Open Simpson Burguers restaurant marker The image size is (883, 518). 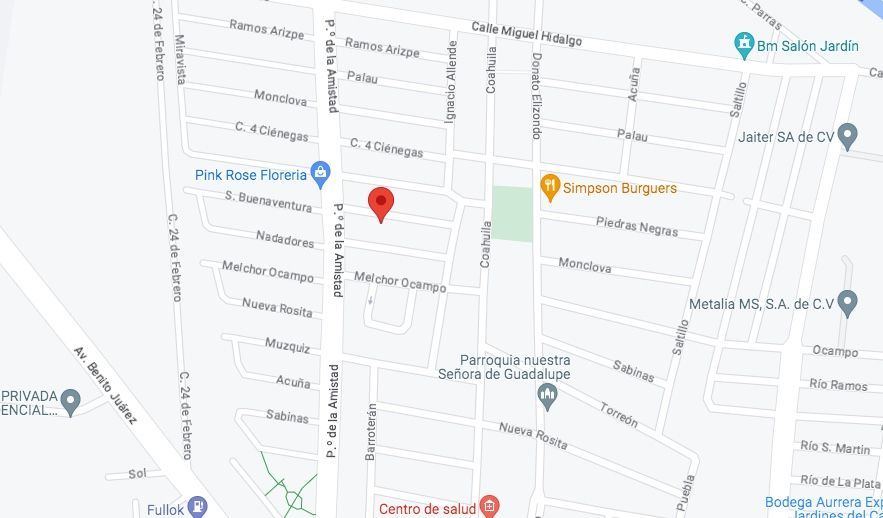(x=549, y=186)
